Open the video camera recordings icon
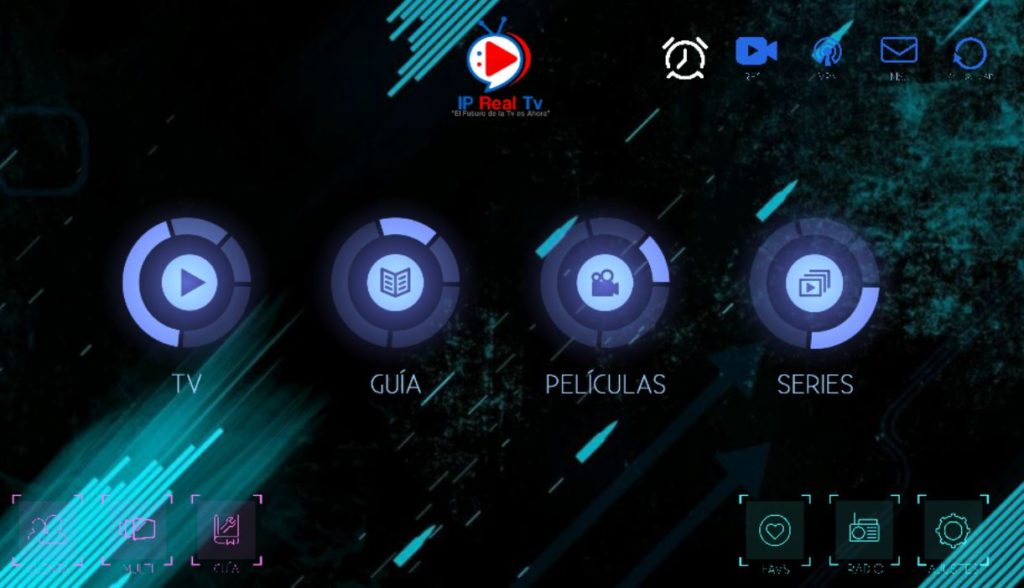 pyautogui.click(x=756, y=52)
